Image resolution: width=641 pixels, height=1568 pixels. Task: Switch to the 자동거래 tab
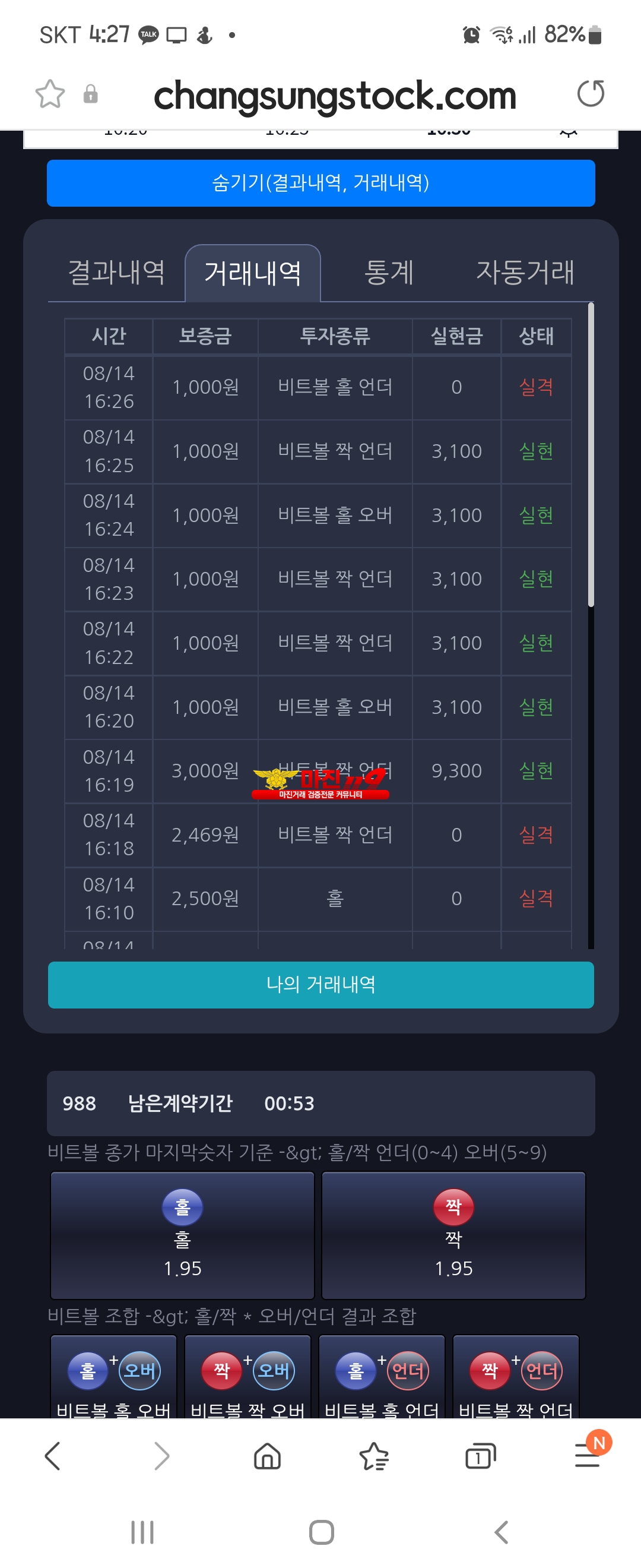524,272
